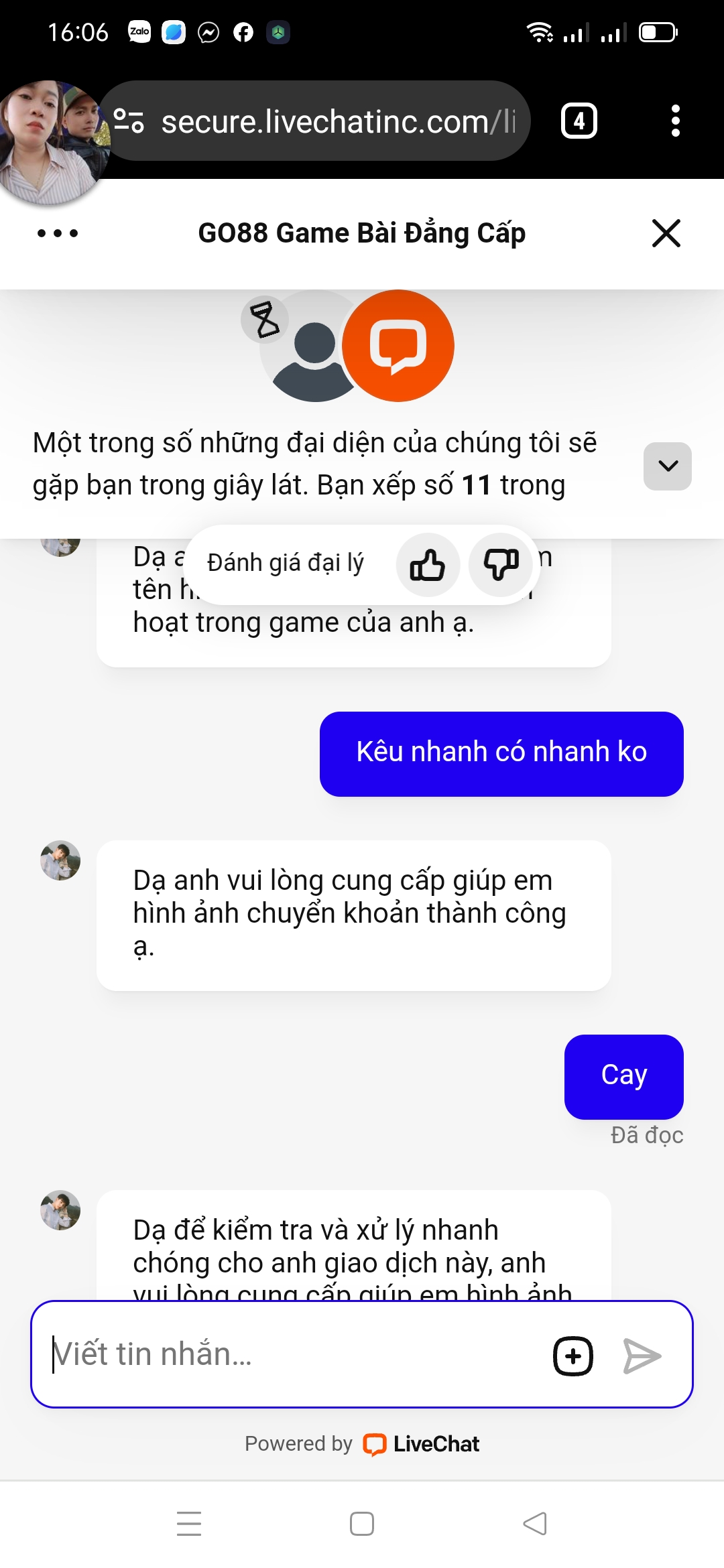Go to the home screen via navigation bar

362,1523
